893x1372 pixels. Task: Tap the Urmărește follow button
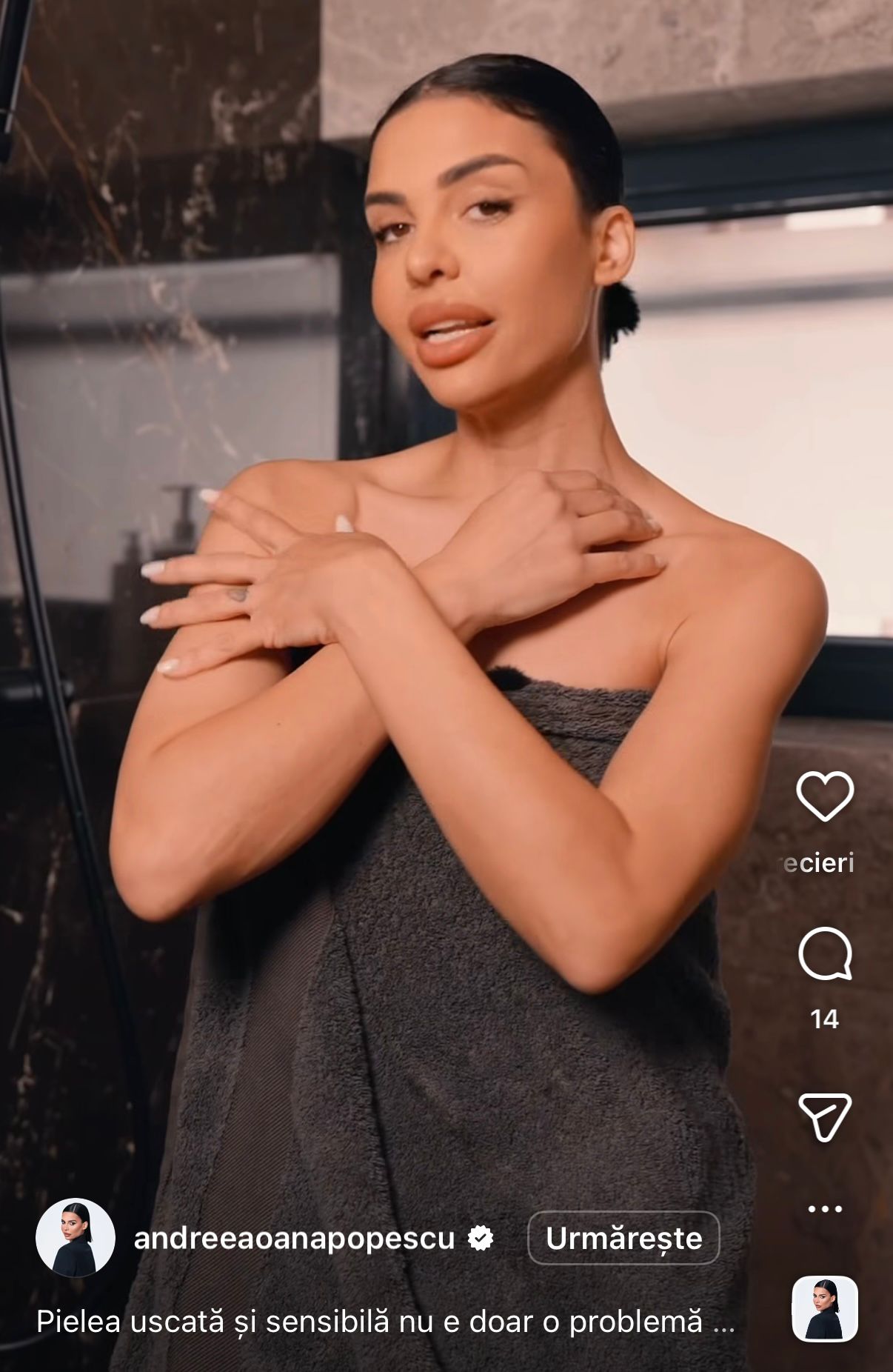click(x=623, y=1238)
